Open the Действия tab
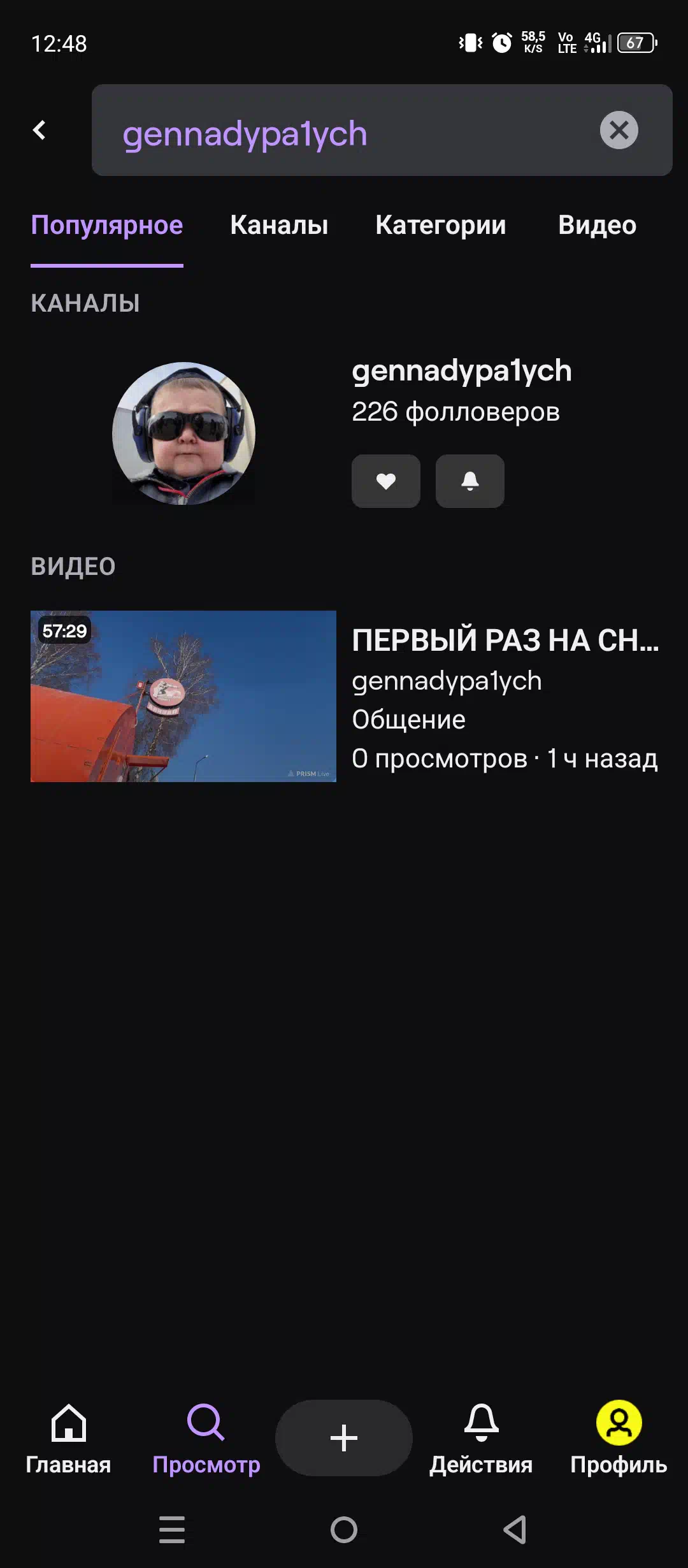688x1568 pixels. 481,1439
